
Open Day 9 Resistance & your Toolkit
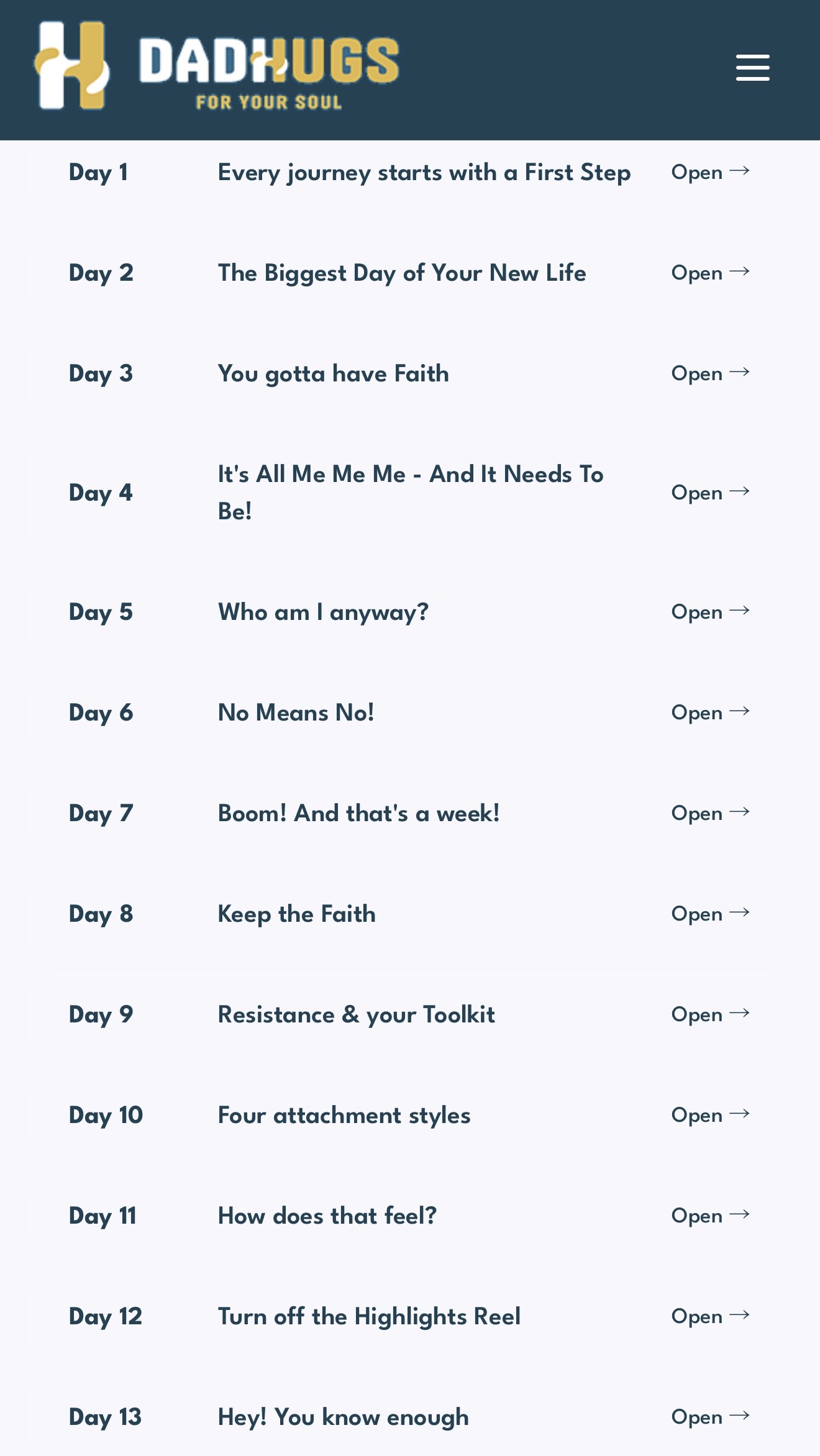pyautogui.click(x=710, y=1014)
